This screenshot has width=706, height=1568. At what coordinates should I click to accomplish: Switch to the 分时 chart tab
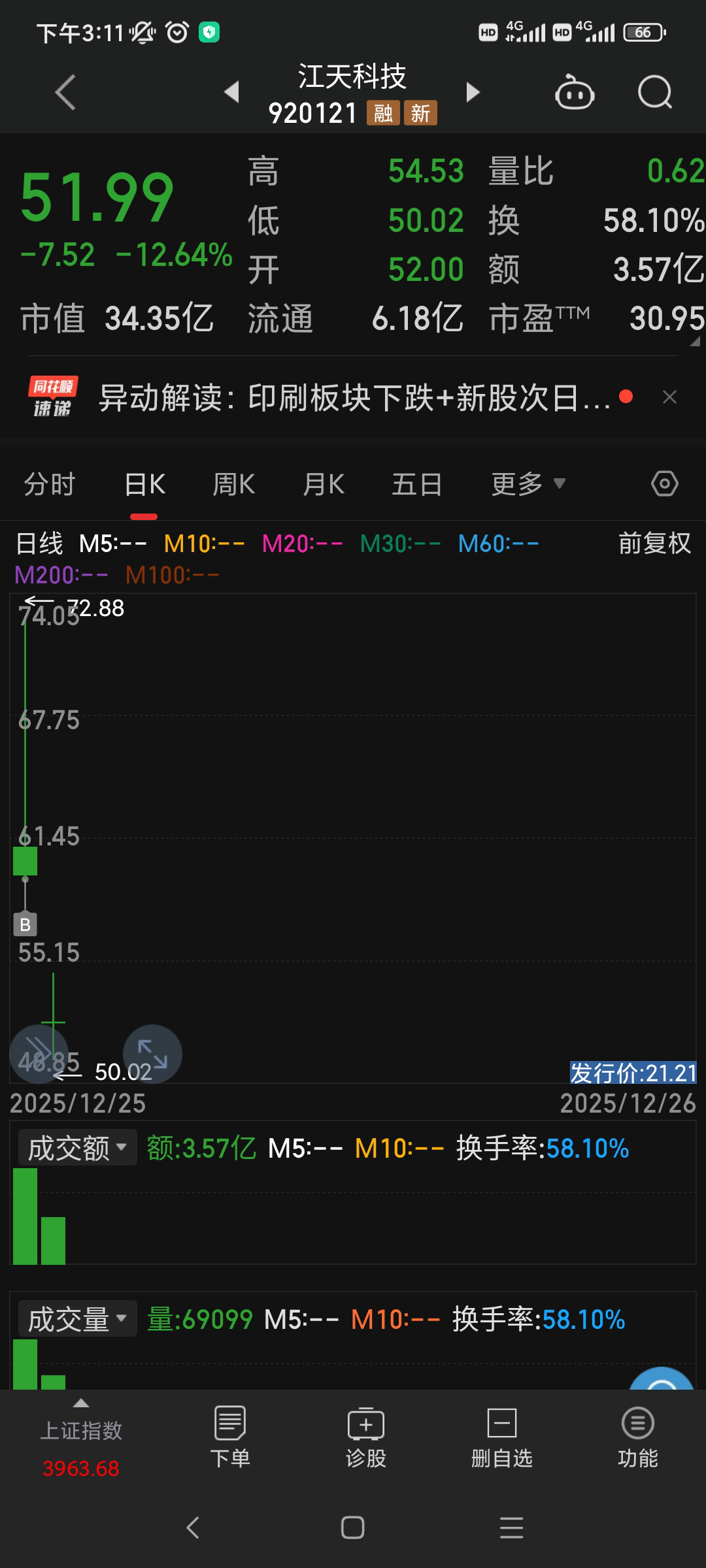[50, 485]
